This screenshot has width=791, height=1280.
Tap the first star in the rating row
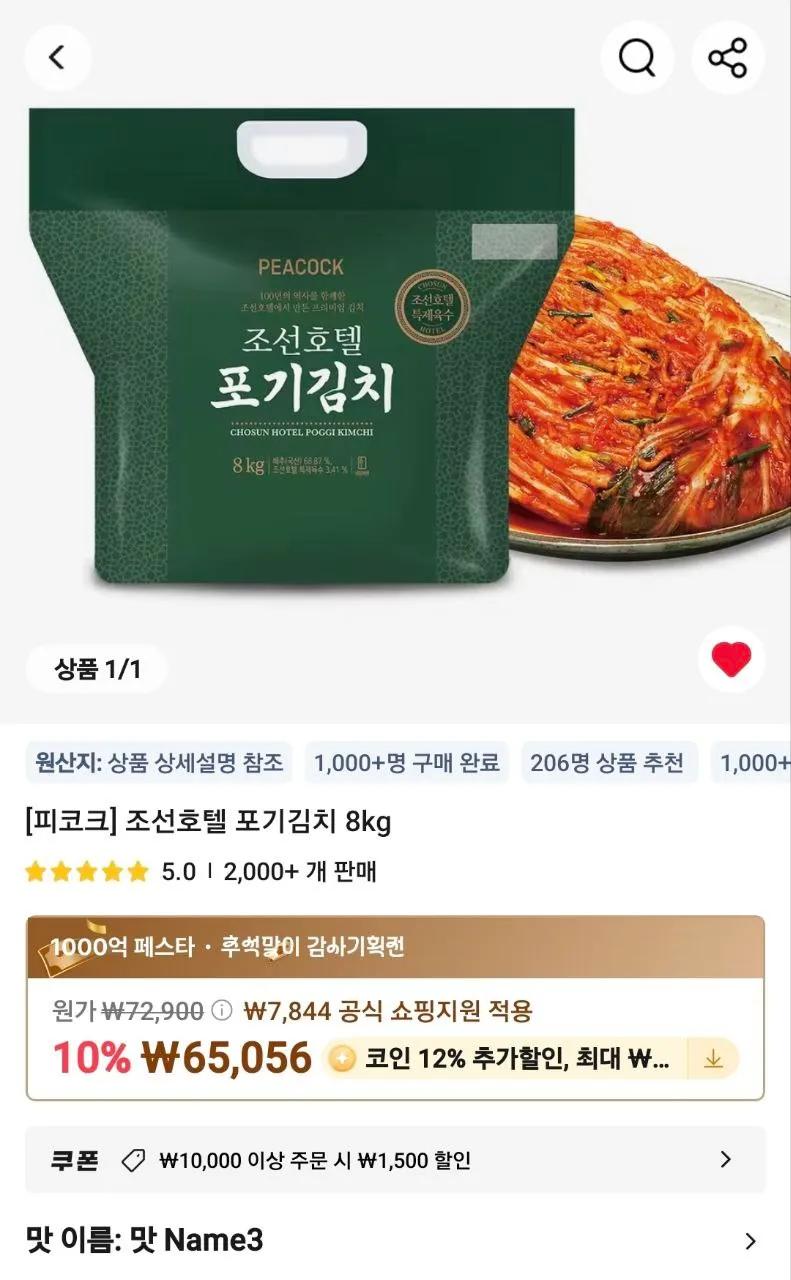click(x=37, y=870)
